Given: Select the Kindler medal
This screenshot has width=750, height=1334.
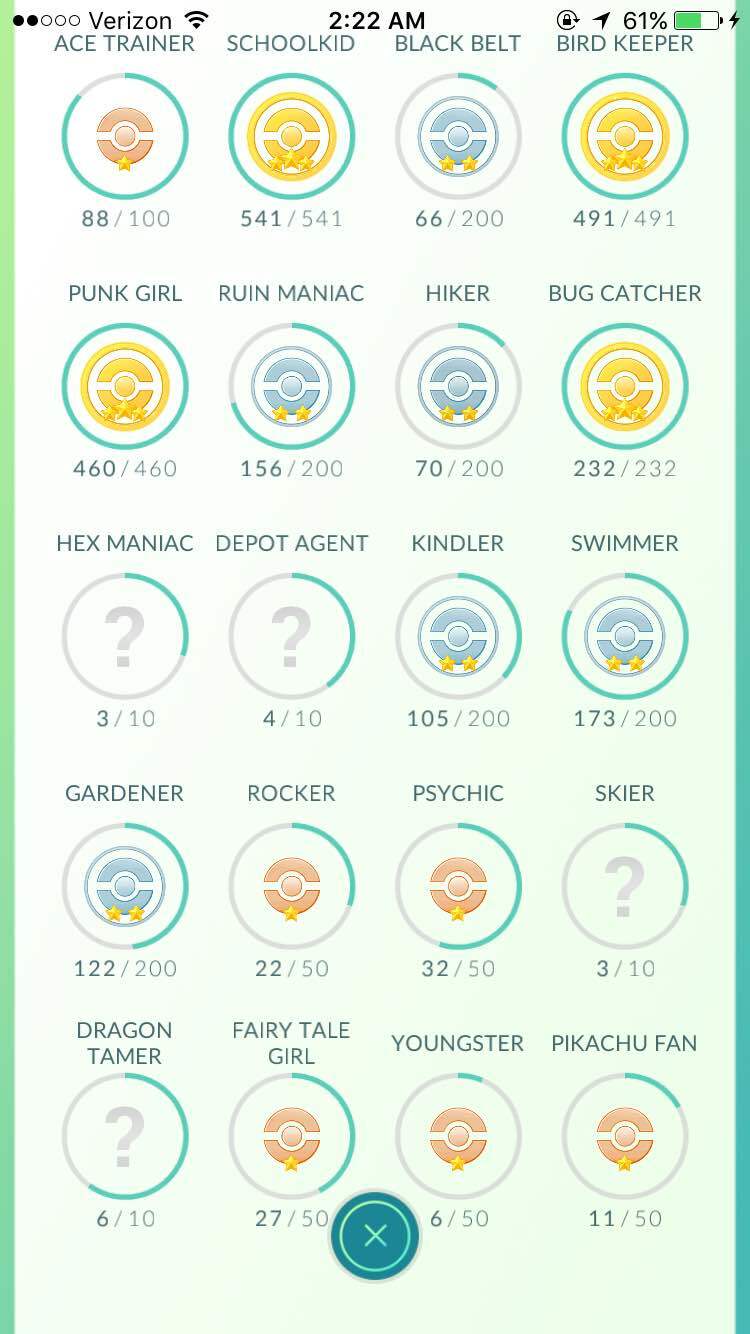Looking at the screenshot, I should click(458, 635).
